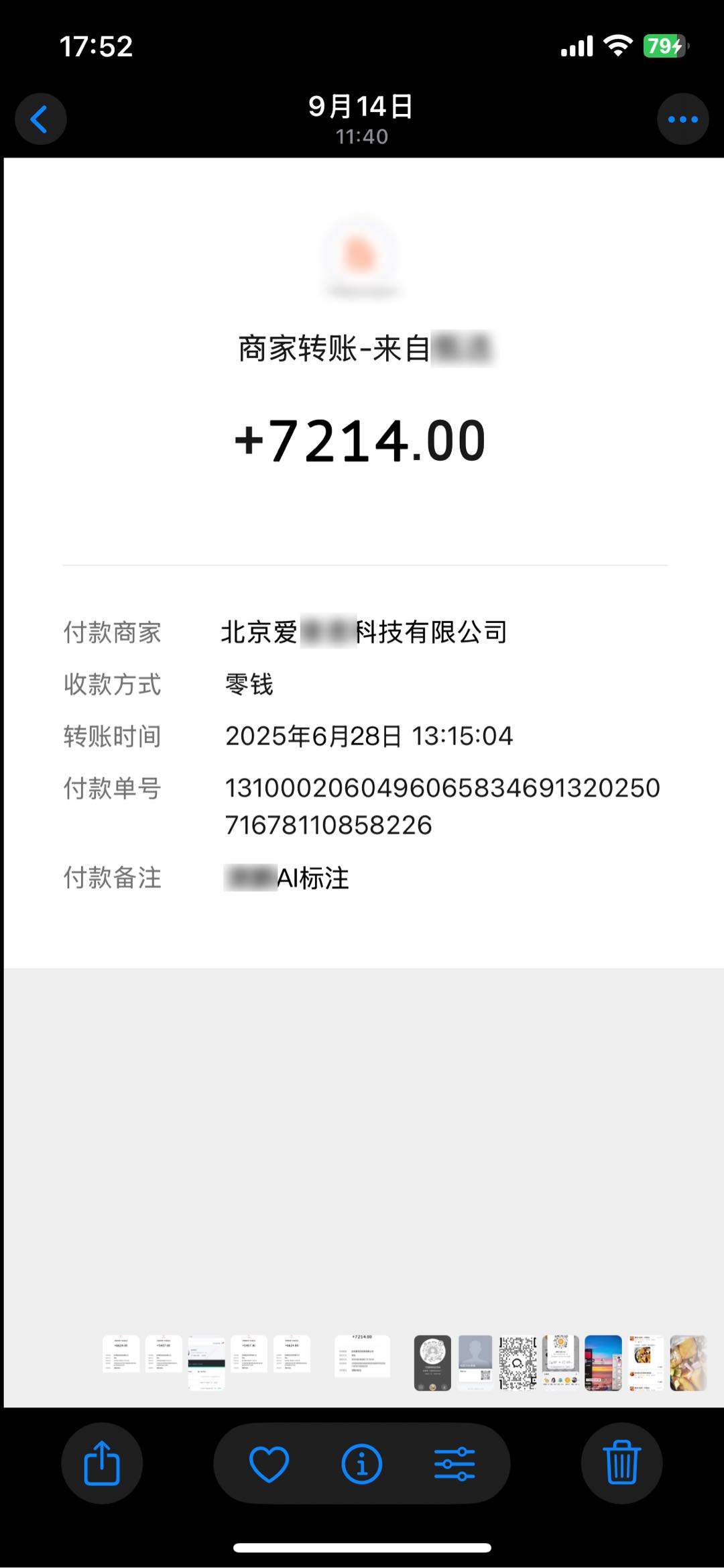Open the more options ellipsis menu
This screenshot has width=724, height=1568.
682,118
